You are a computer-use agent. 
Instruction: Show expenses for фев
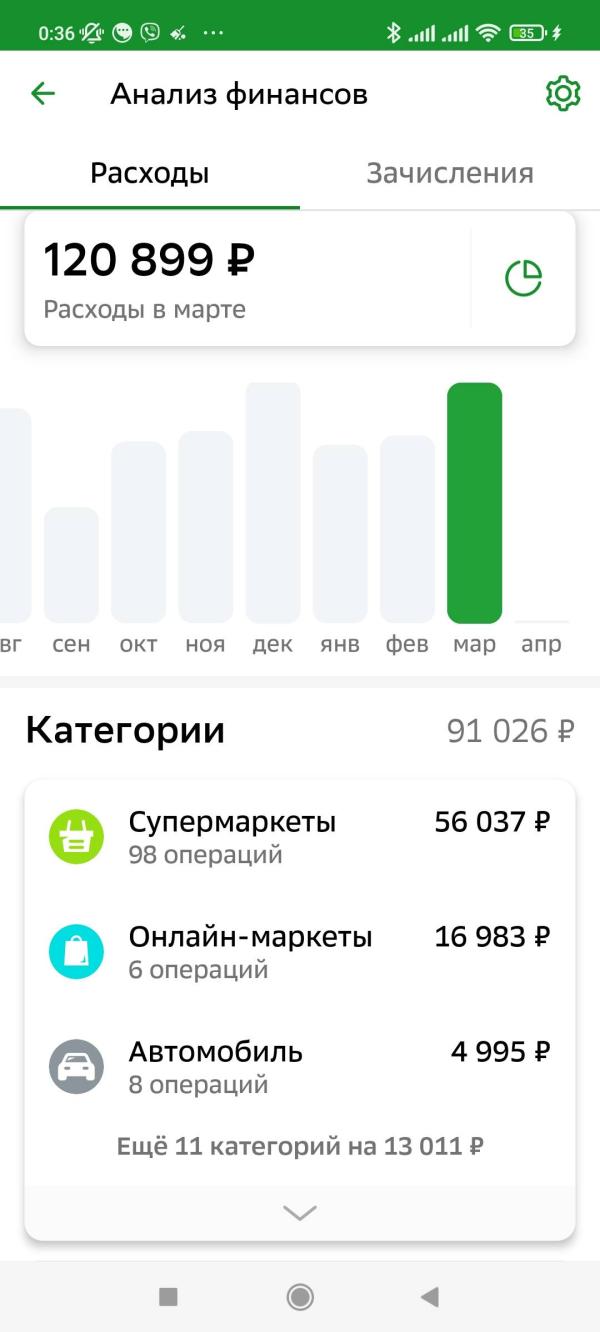[x=407, y=529]
